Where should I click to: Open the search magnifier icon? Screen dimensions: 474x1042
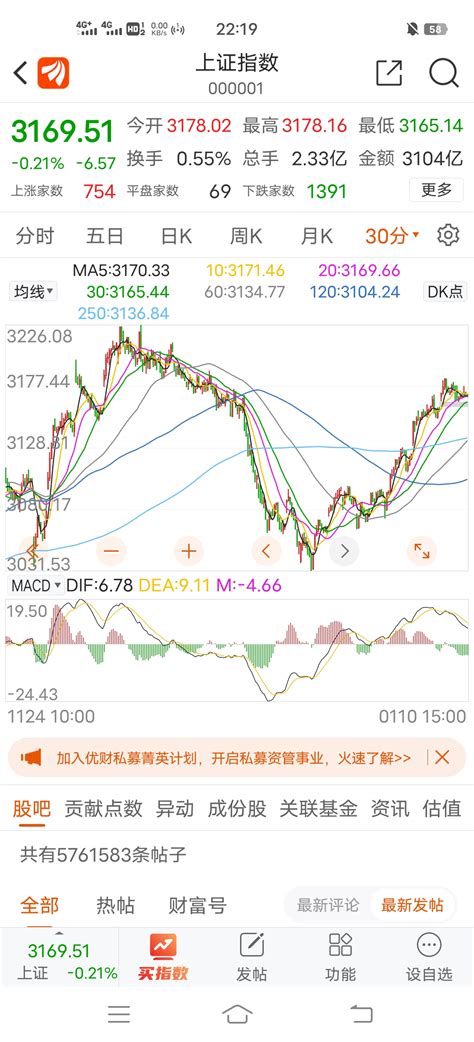click(x=443, y=73)
